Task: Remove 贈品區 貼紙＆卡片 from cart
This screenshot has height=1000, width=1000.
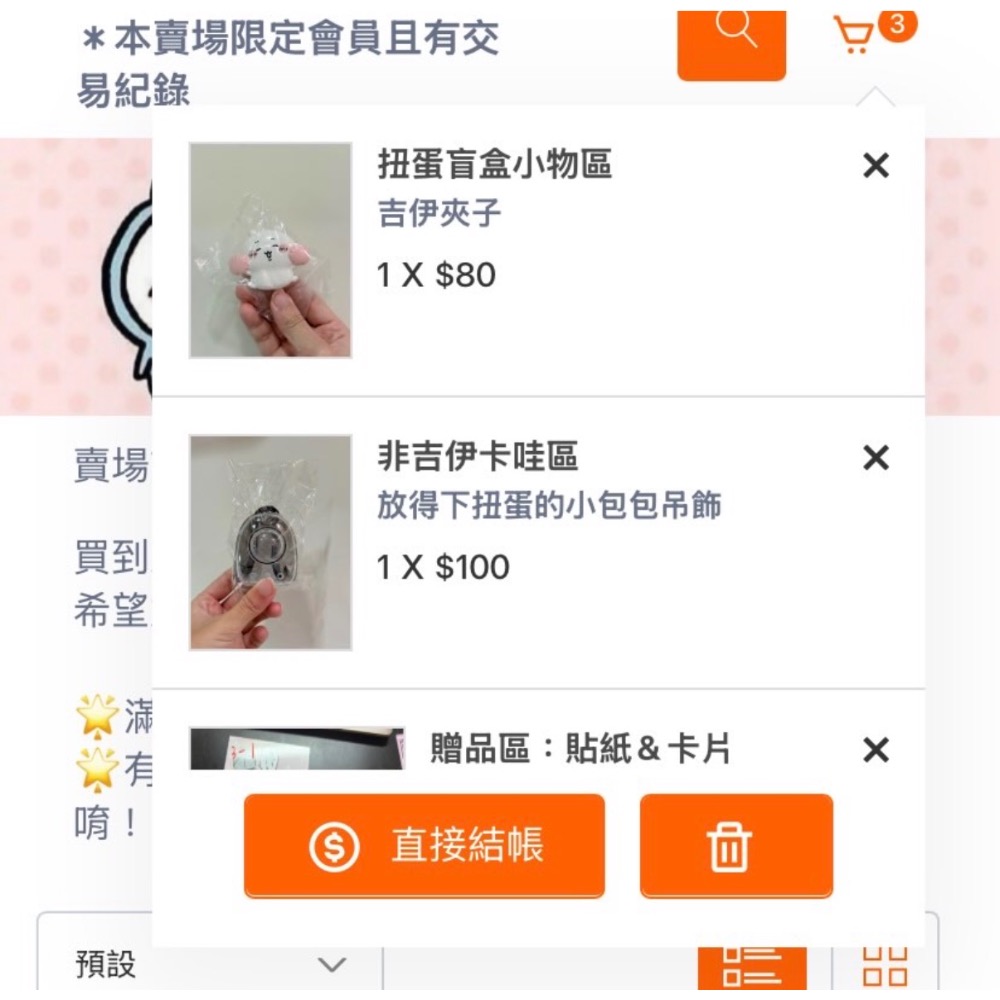Action: click(875, 750)
